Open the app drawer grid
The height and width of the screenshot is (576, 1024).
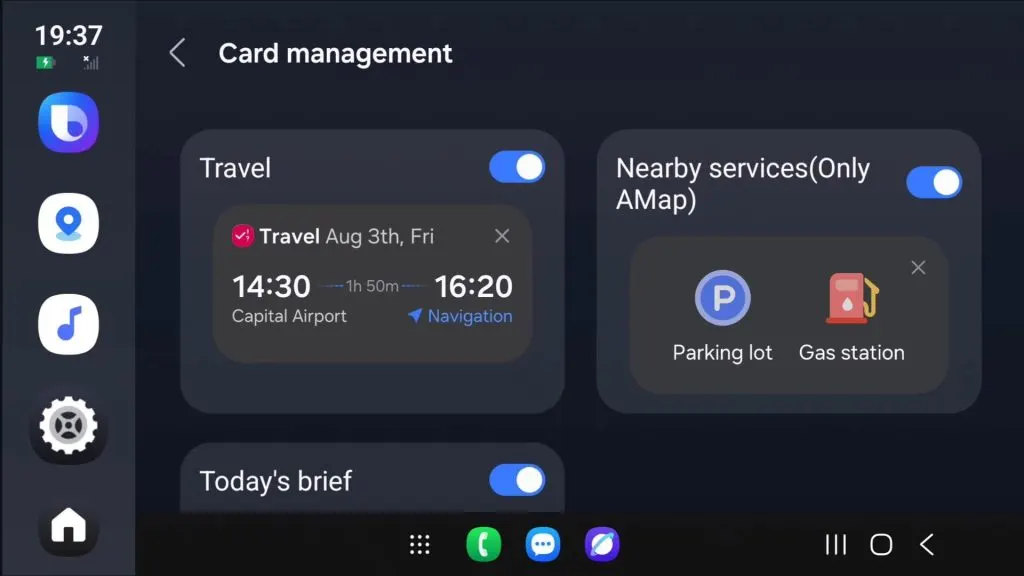pyautogui.click(x=420, y=544)
